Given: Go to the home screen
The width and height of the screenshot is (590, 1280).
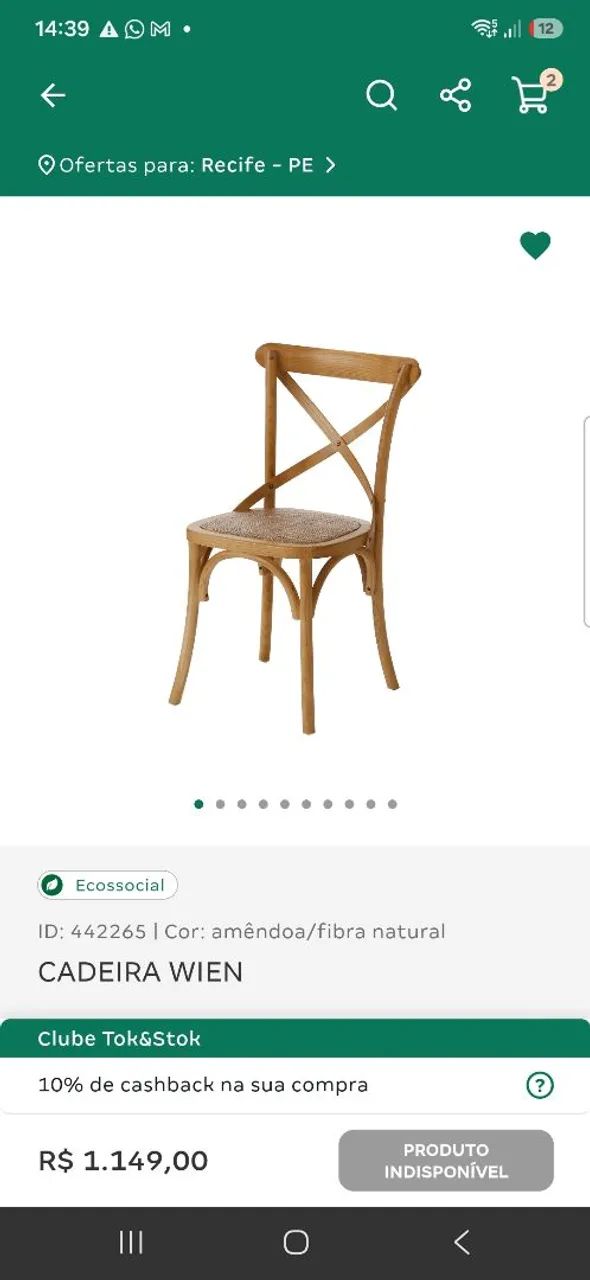Looking at the screenshot, I should tap(296, 1242).
